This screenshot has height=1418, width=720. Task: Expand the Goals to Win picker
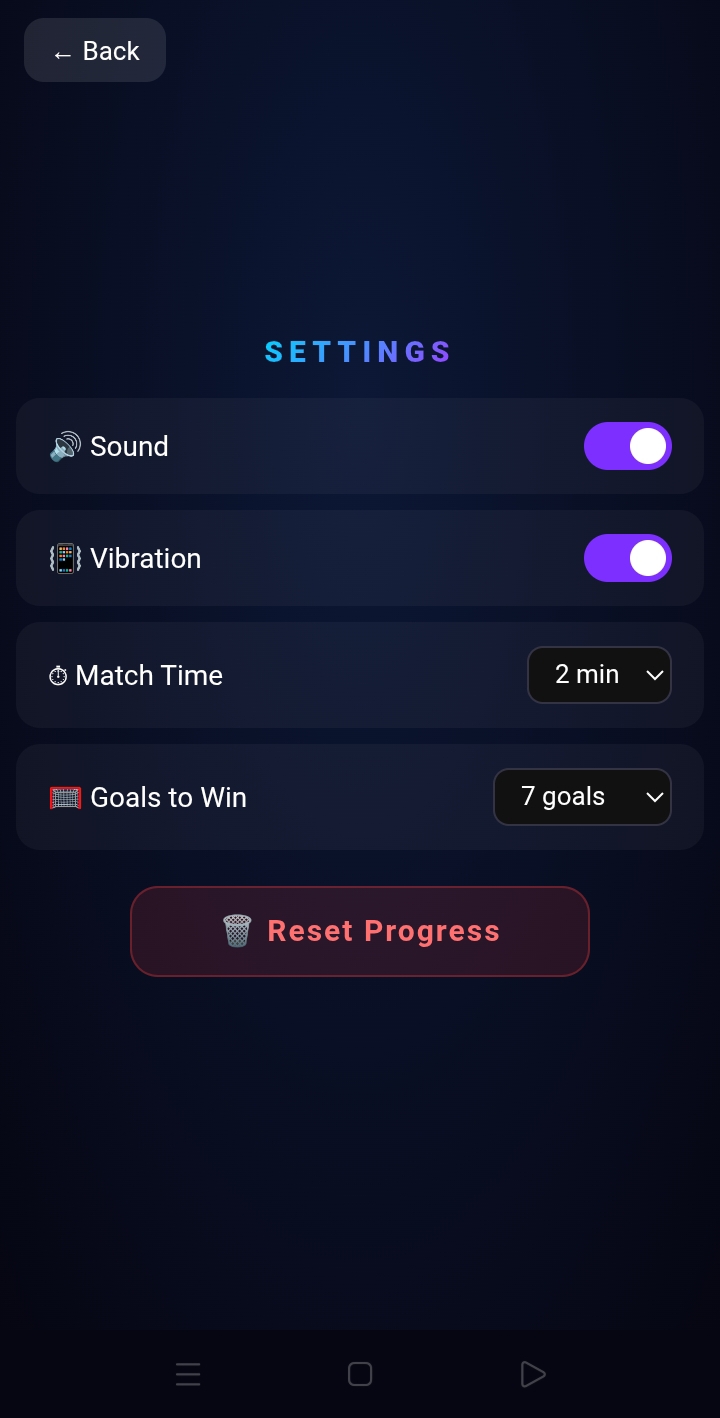pyautogui.click(x=582, y=797)
